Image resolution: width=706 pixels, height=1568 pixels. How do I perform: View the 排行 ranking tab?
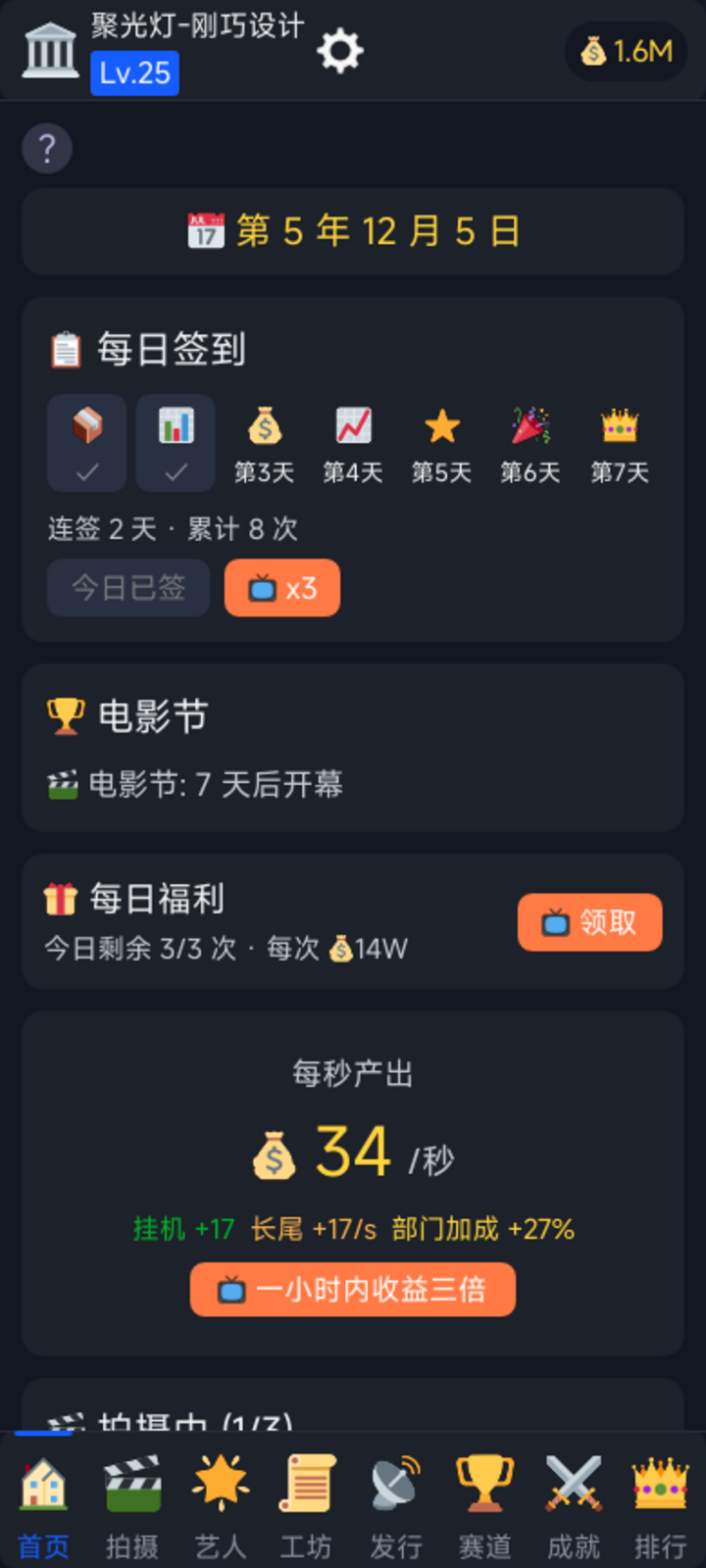pos(660,1505)
